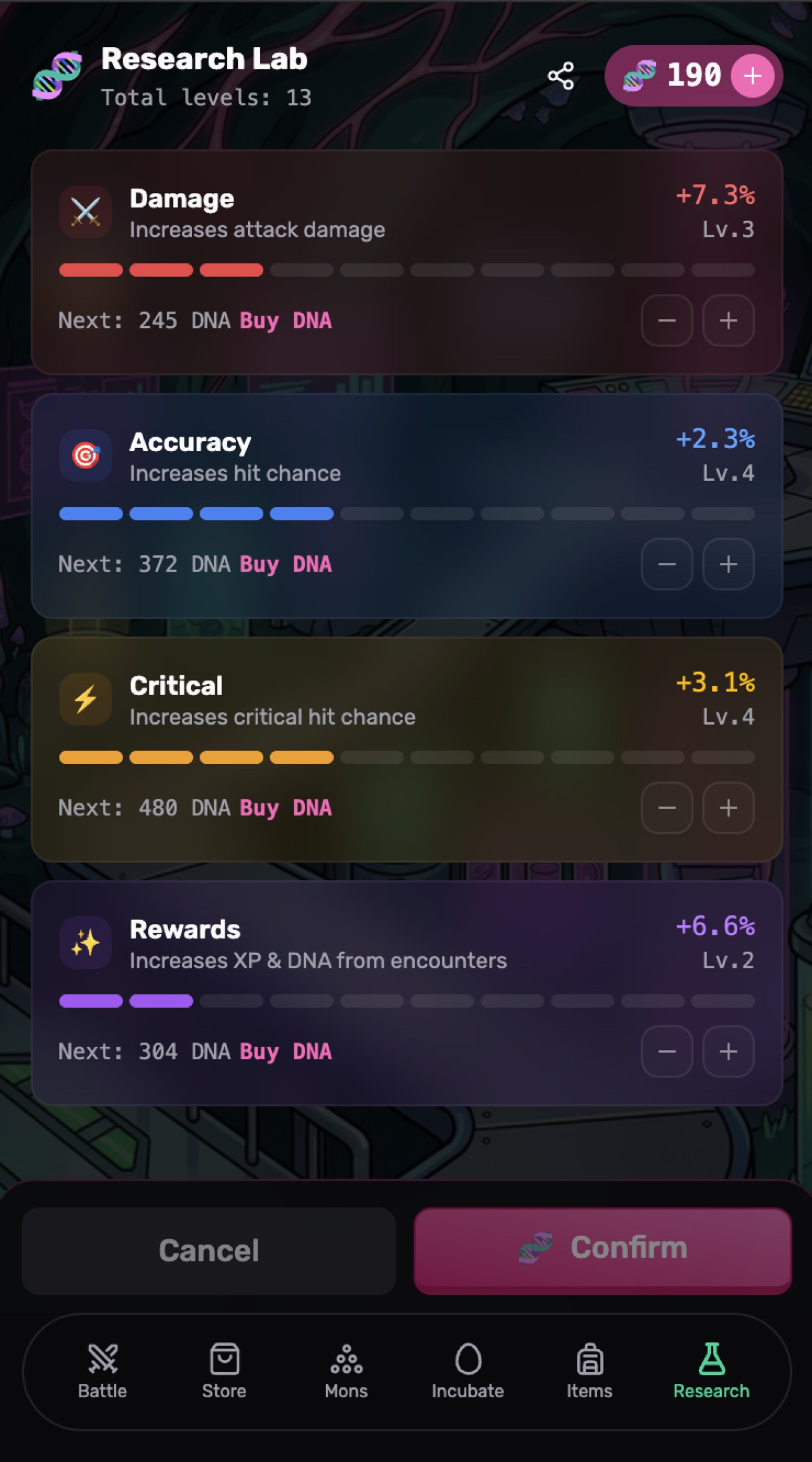
Task: Confirm the research upgrades
Action: (603, 1249)
